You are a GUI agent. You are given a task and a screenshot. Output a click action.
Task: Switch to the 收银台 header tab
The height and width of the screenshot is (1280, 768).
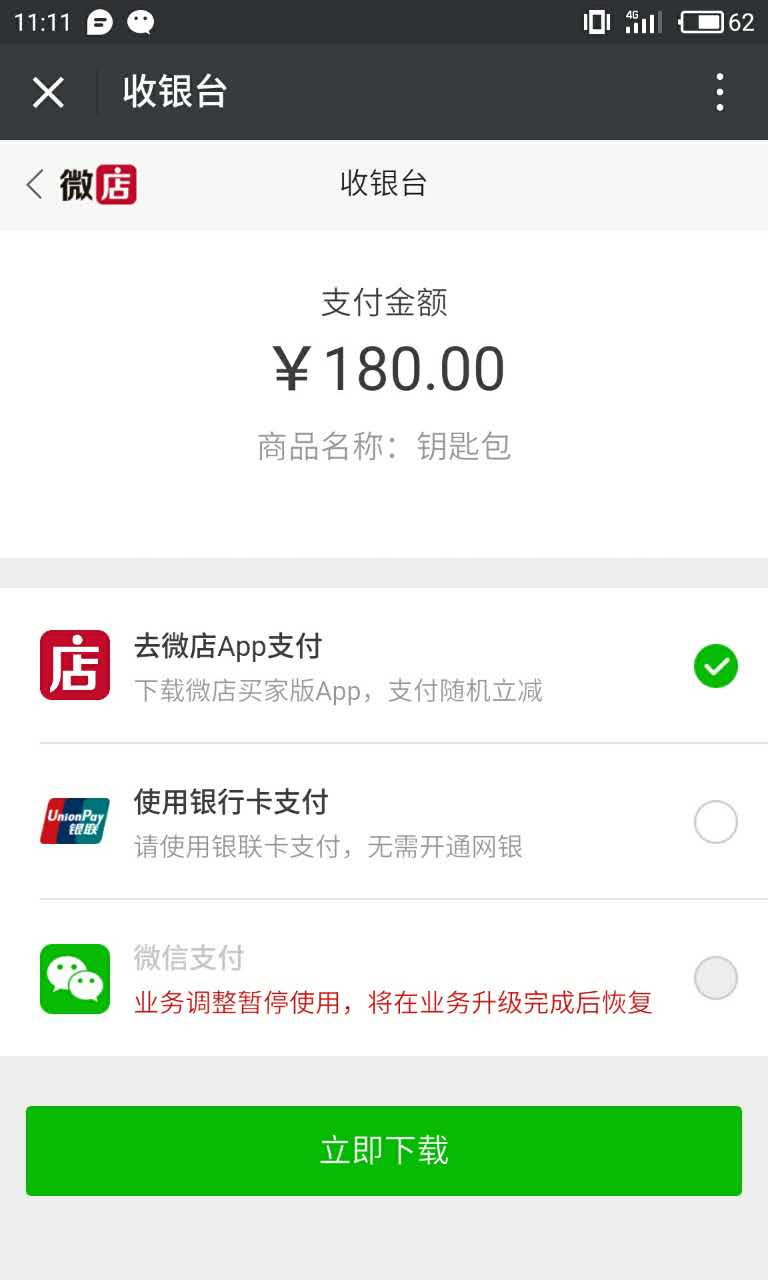tap(175, 91)
